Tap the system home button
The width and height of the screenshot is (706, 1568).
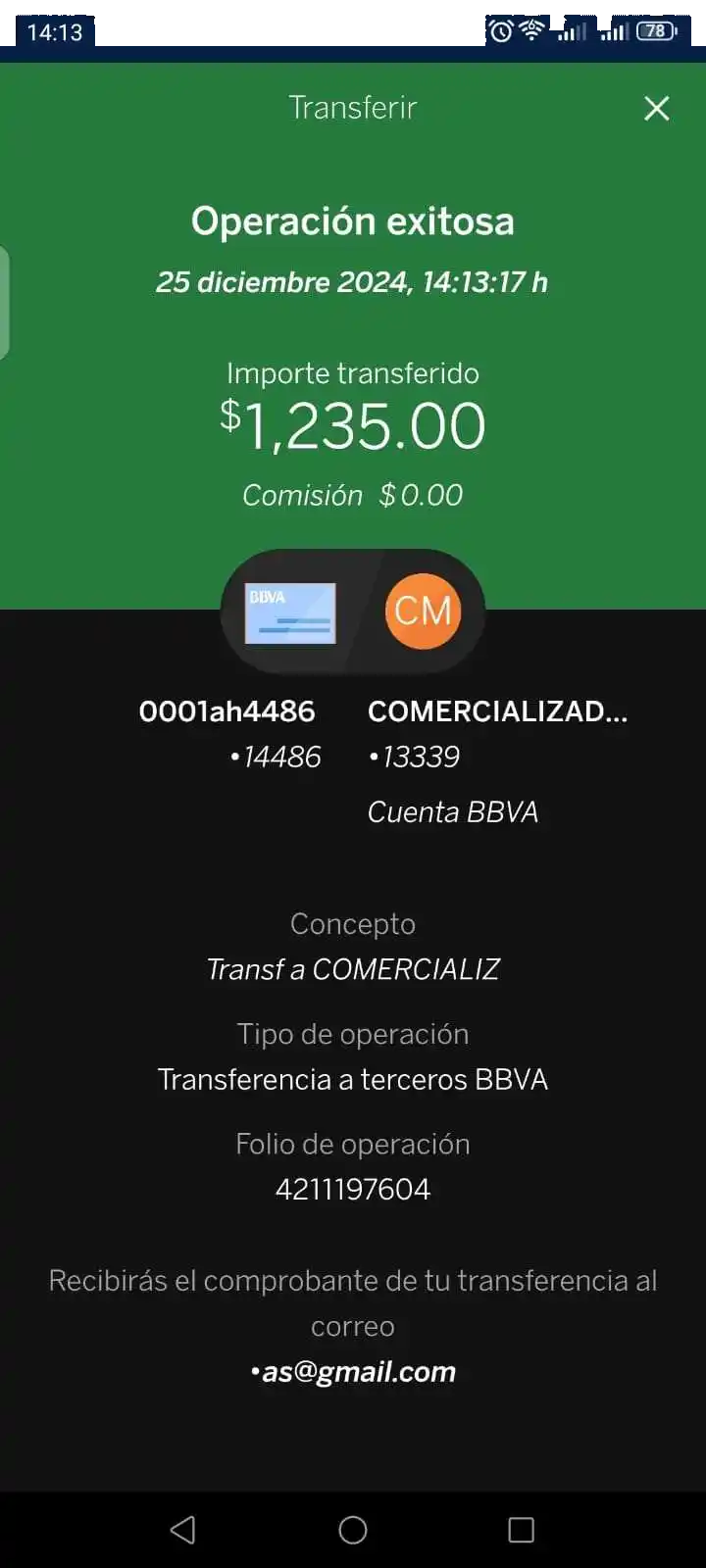tap(353, 1529)
